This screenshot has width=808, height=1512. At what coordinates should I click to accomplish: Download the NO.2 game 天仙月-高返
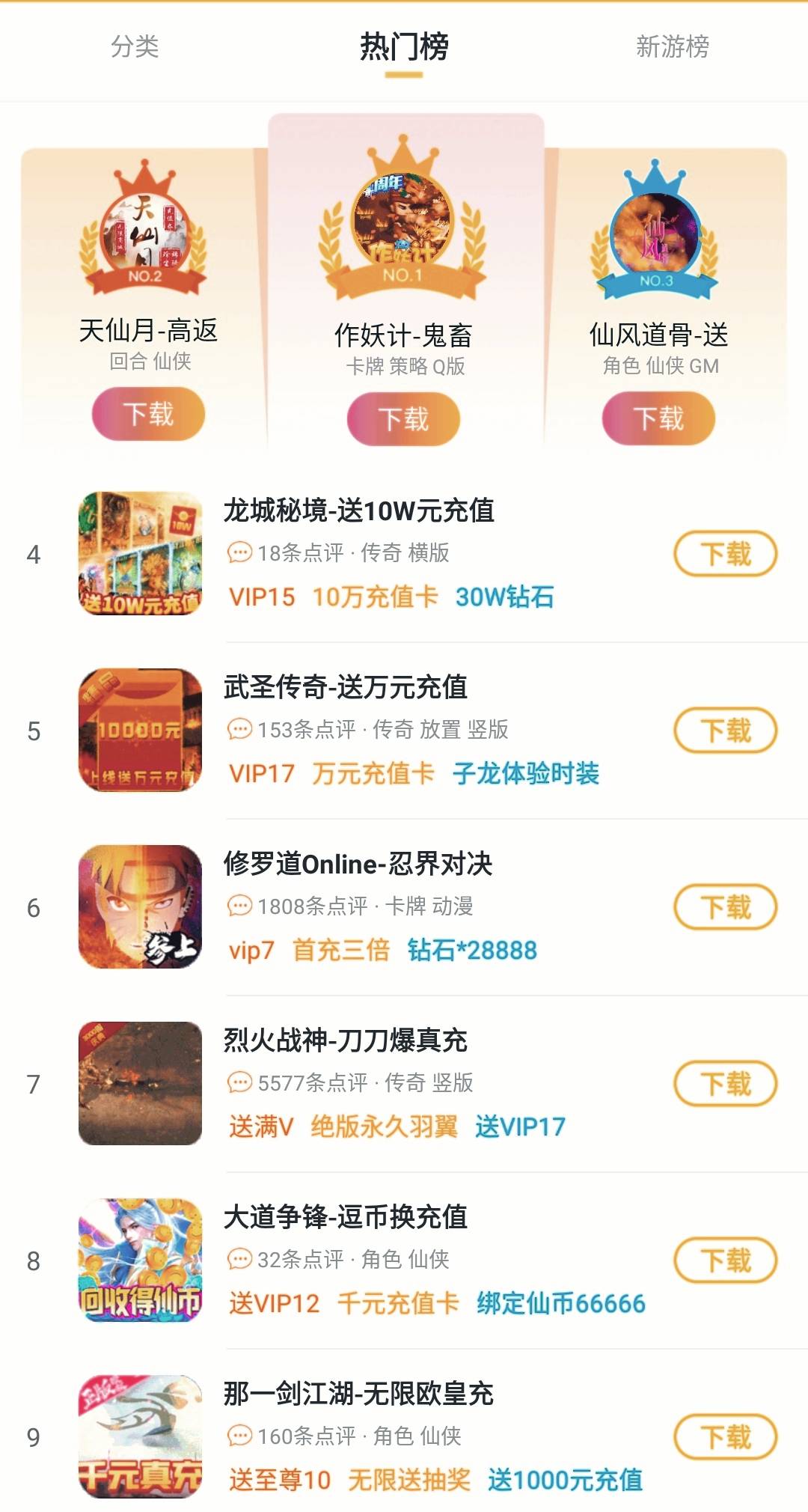coord(148,413)
